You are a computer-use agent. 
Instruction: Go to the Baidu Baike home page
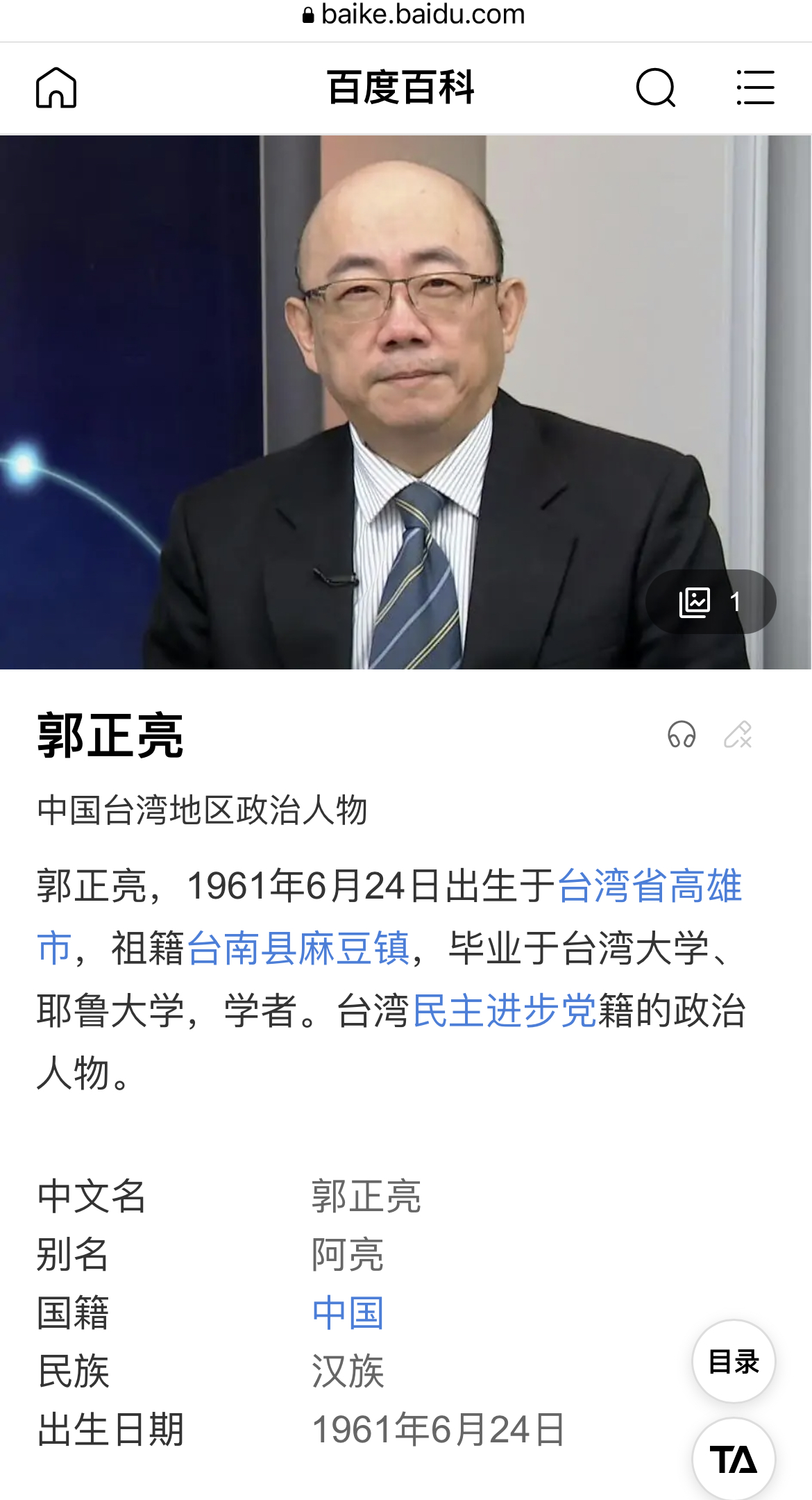pyautogui.click(x=56, y=87)
